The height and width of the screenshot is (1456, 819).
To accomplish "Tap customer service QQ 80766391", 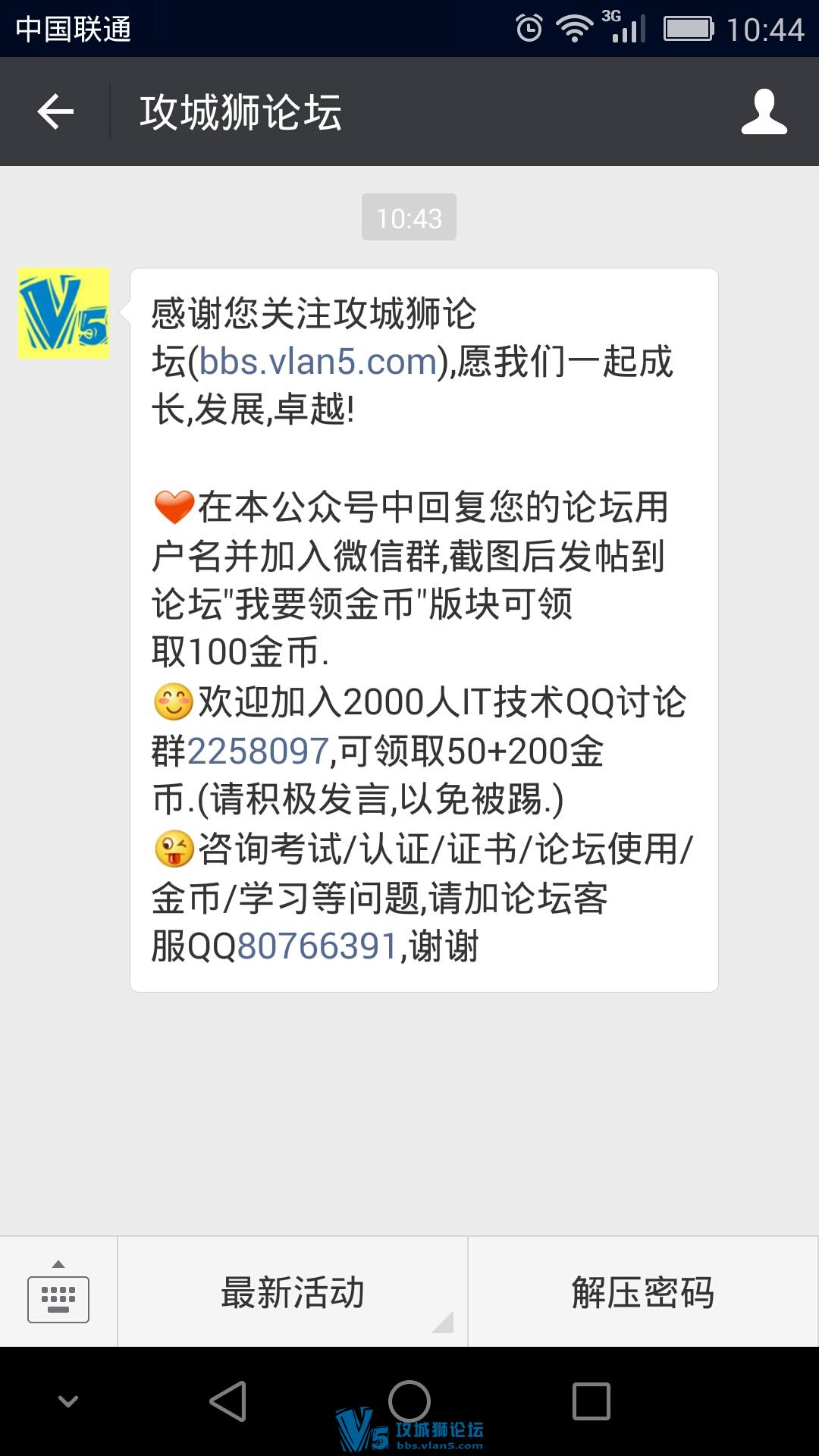I will pos(318,946).
